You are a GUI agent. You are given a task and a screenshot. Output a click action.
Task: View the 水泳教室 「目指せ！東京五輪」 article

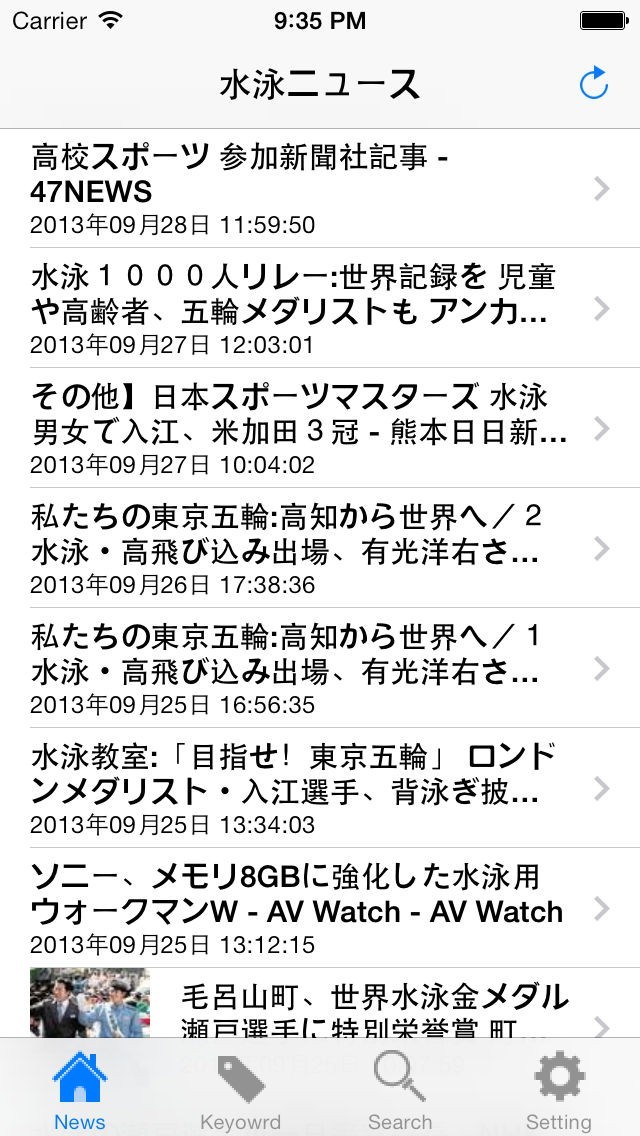(x=300, y=788)
